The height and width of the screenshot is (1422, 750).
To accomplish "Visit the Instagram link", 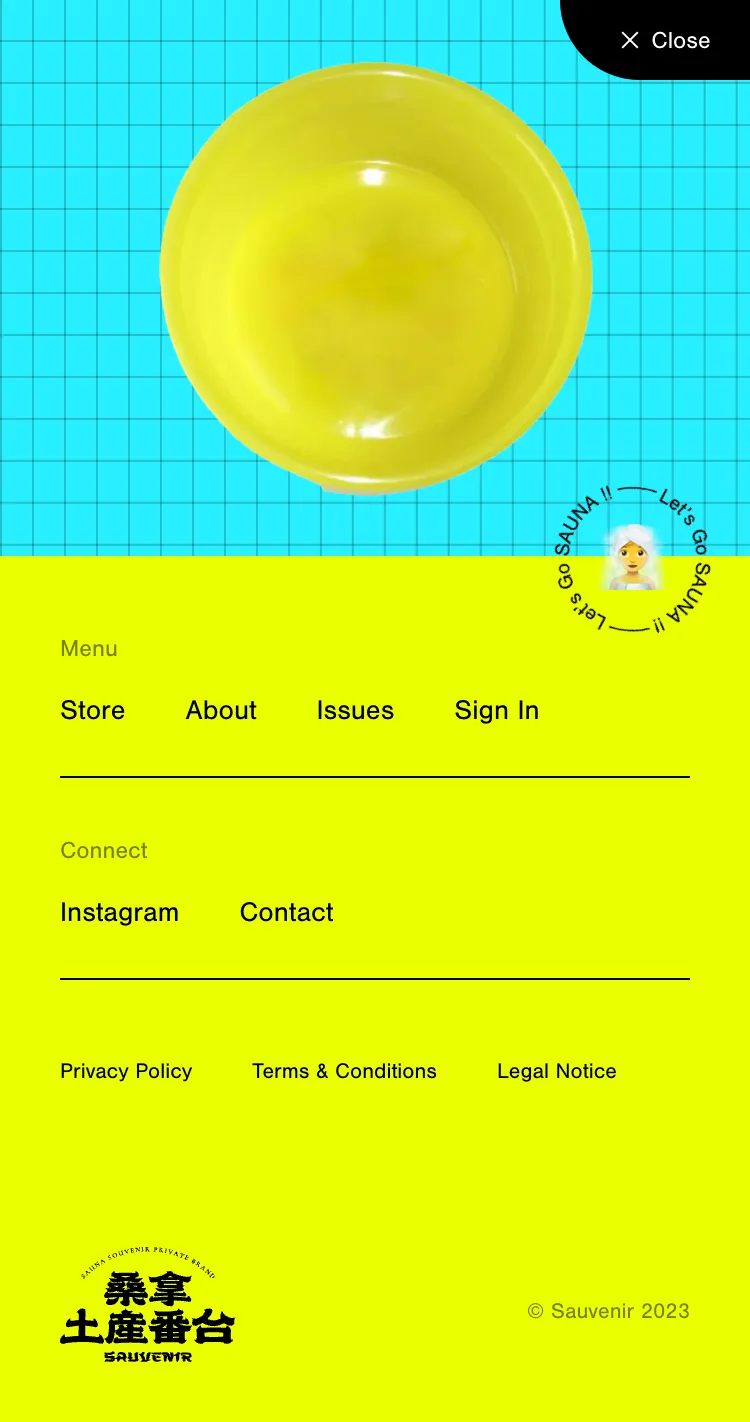I will pos(120,912).
